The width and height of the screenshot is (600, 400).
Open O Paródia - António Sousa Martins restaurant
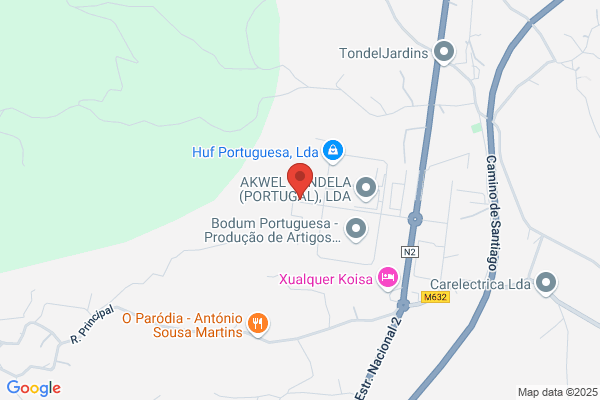[x=258, y=323]
